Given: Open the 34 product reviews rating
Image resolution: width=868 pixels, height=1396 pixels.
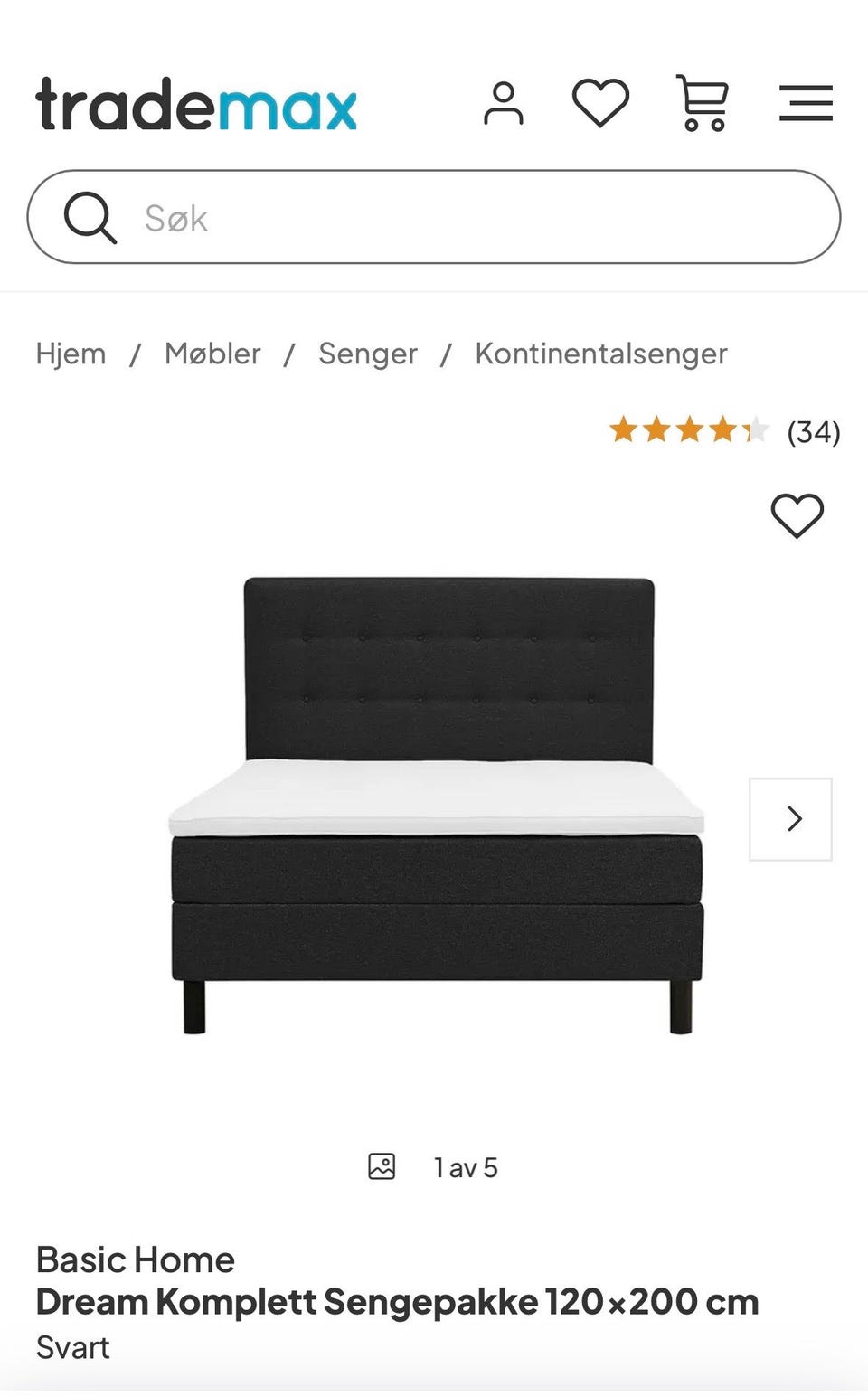Looking at the screenshot, I should 723,431.
